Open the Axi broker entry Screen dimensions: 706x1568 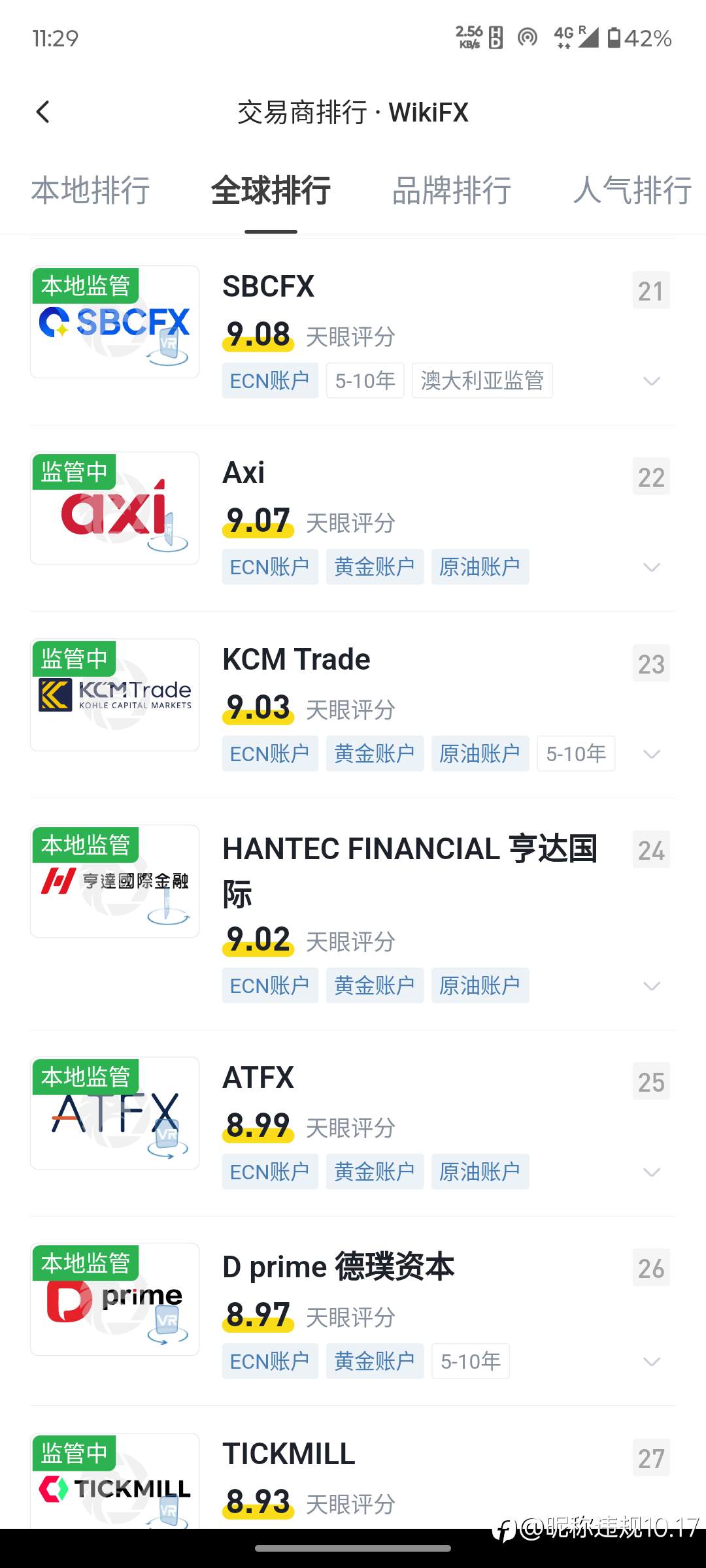pos(353,518)
